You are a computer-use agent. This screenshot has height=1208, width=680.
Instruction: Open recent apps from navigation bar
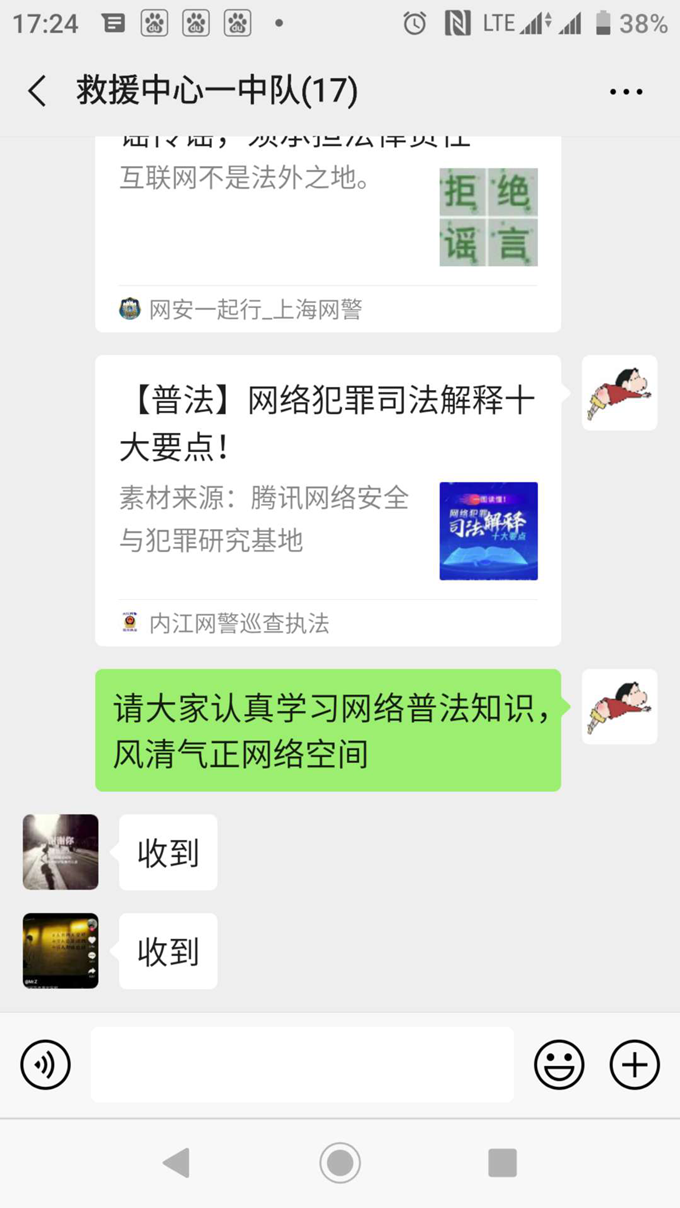[502, 1163]
